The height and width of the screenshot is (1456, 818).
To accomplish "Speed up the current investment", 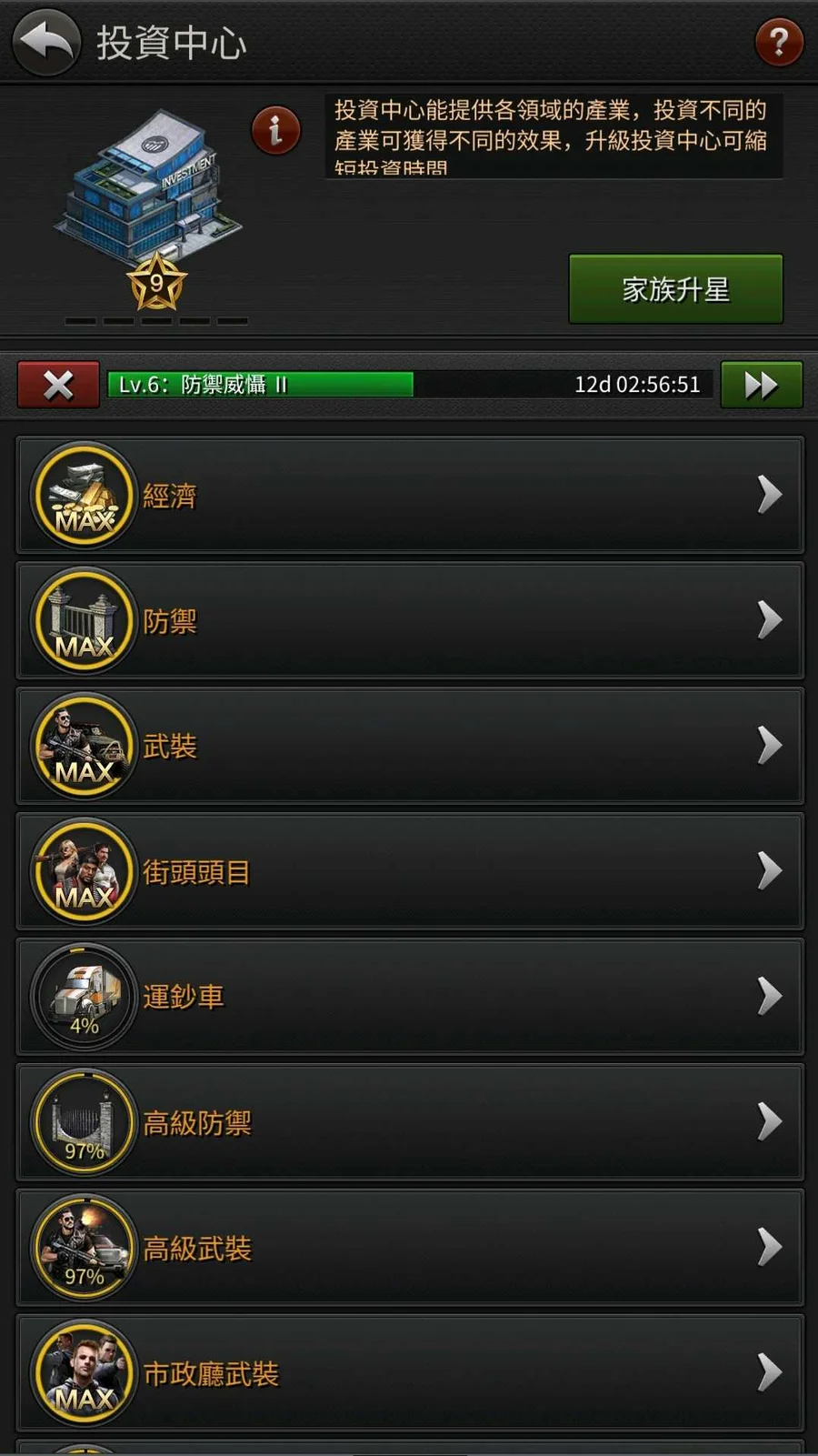I will pyautogui.click(x=761, y=385).
